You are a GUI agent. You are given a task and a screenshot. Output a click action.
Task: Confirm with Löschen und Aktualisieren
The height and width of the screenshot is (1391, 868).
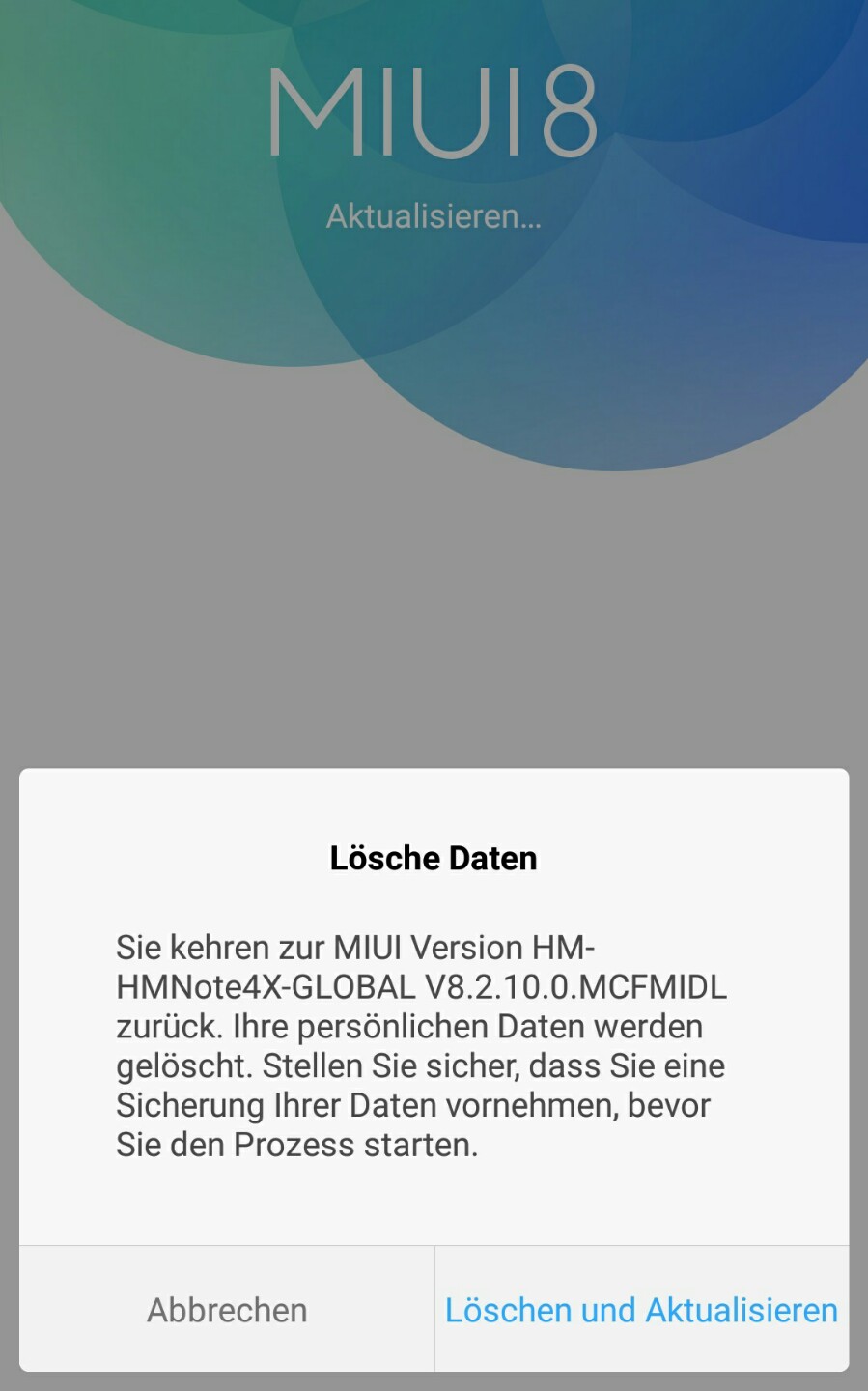[642, 1309]
